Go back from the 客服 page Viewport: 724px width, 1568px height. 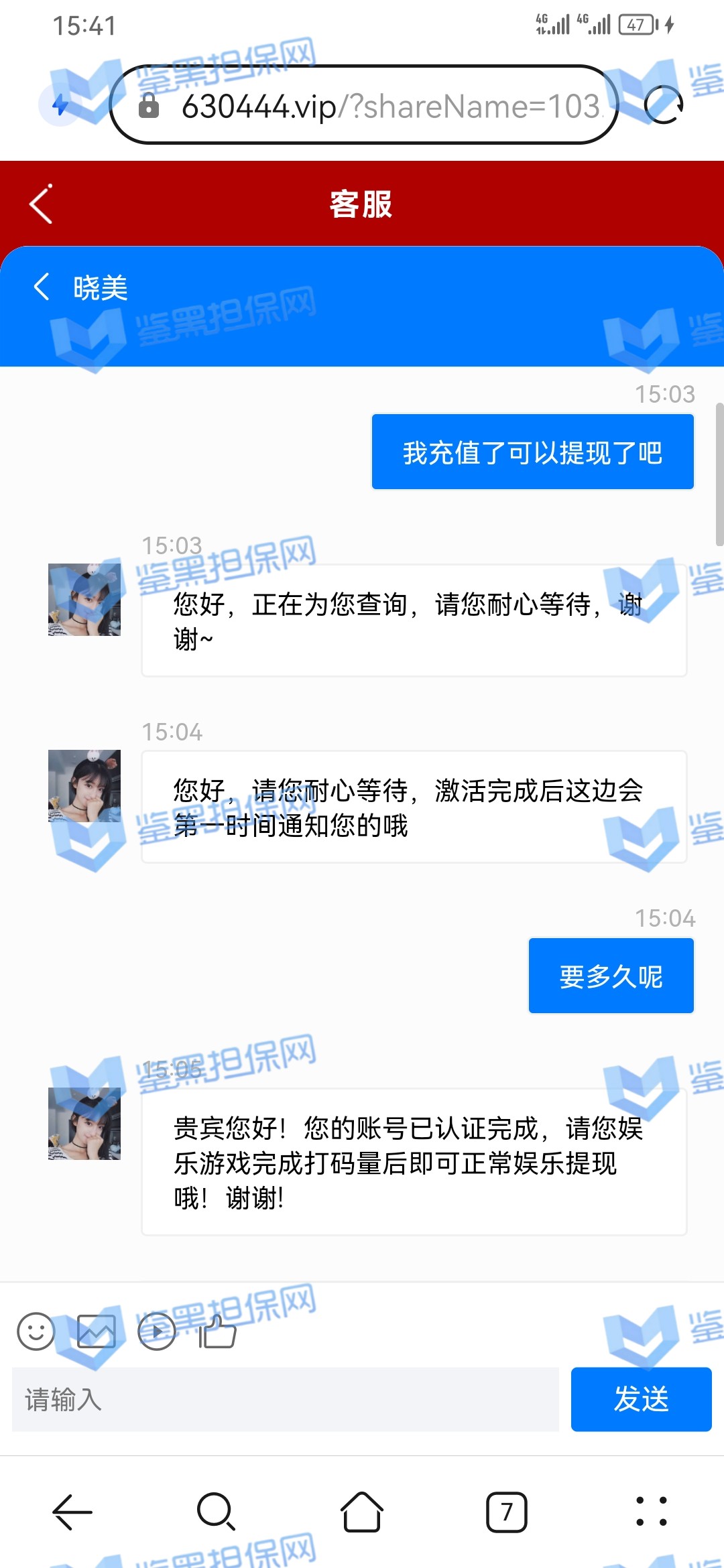[x=42, y=204]
